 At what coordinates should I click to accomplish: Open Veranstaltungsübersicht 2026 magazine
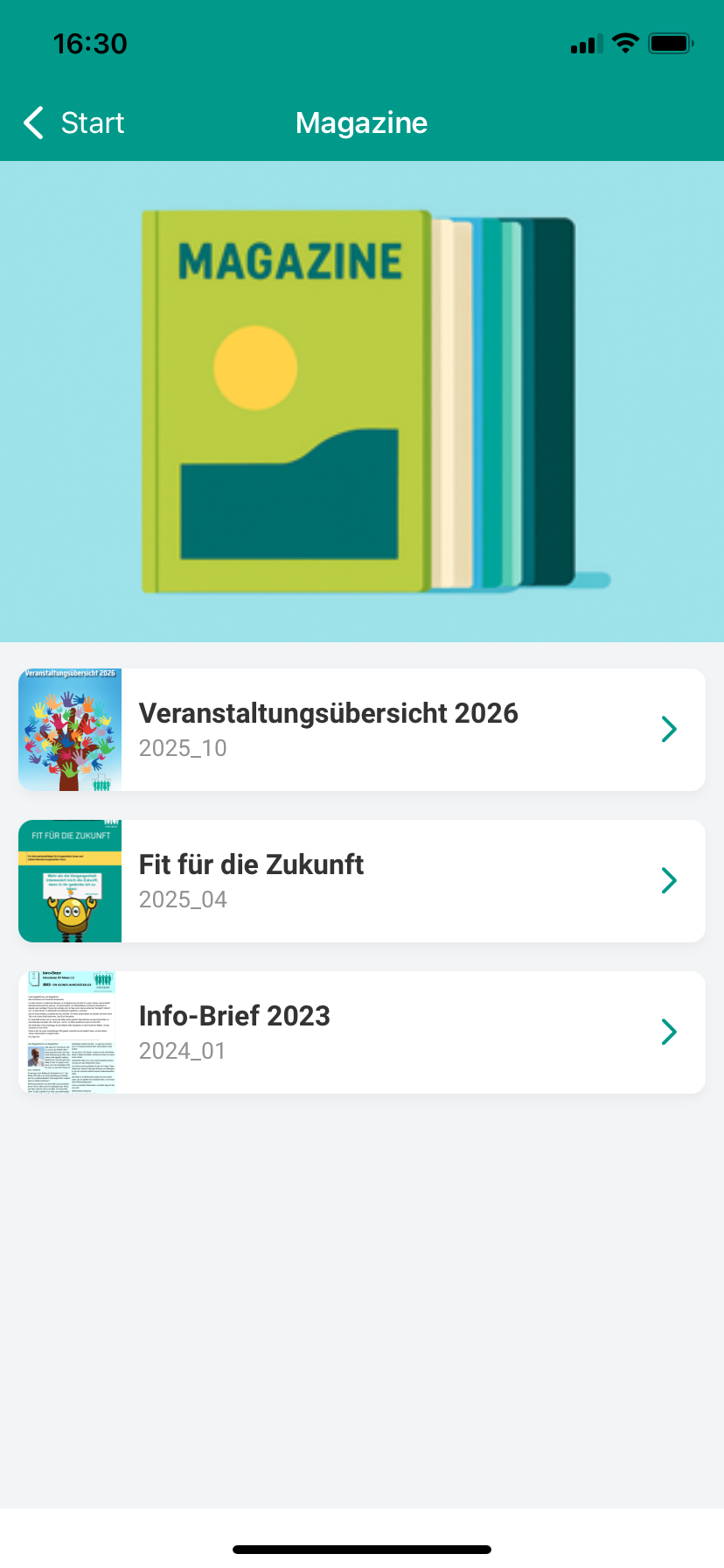361,730
